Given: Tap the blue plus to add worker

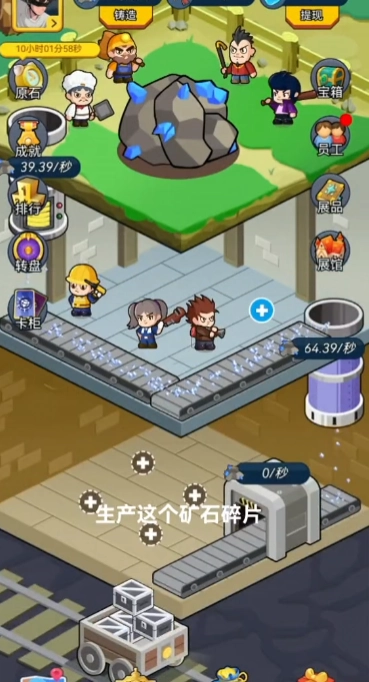Looking at the screenshot, I should click(262, 311).
